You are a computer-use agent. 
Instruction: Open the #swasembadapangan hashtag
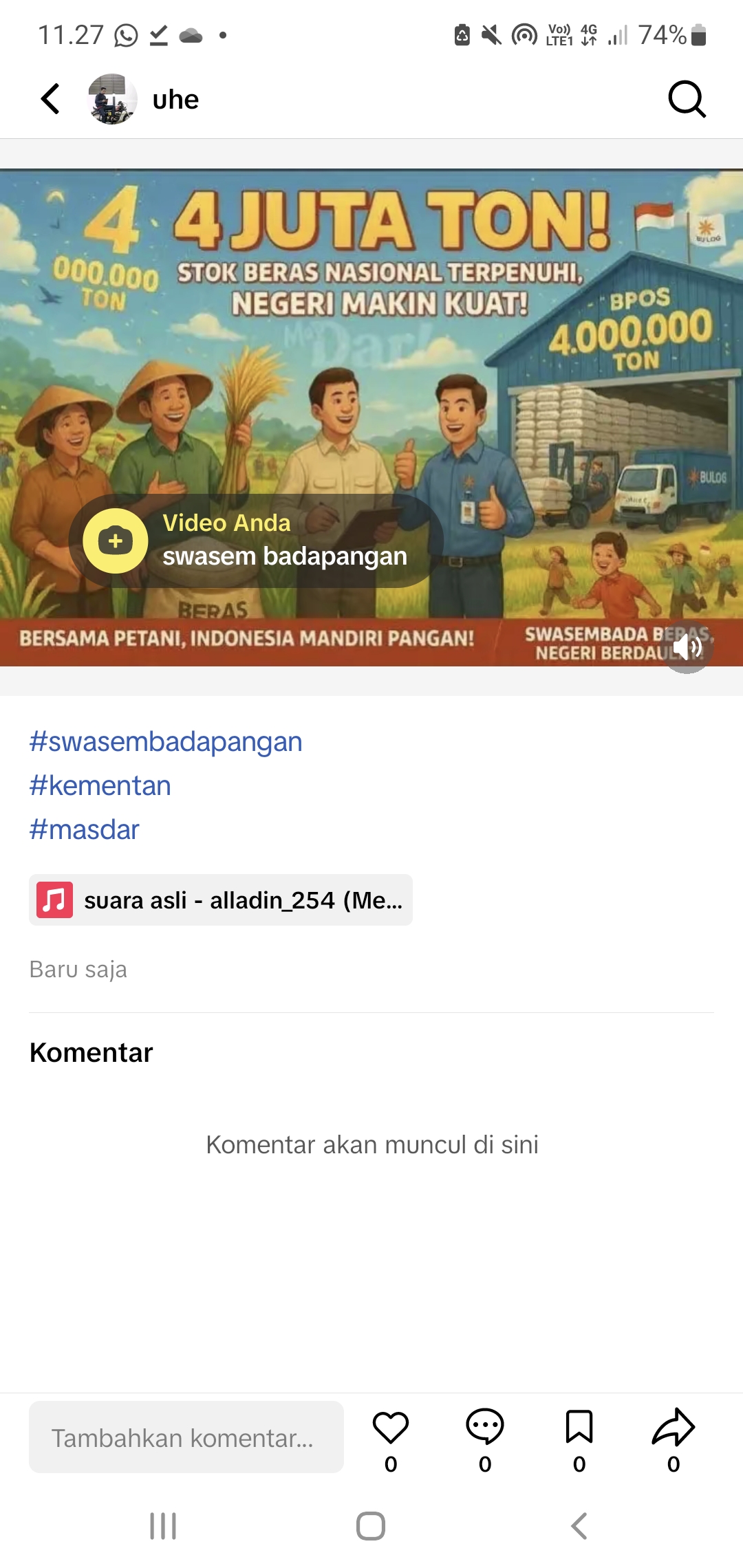click(166, 741)
